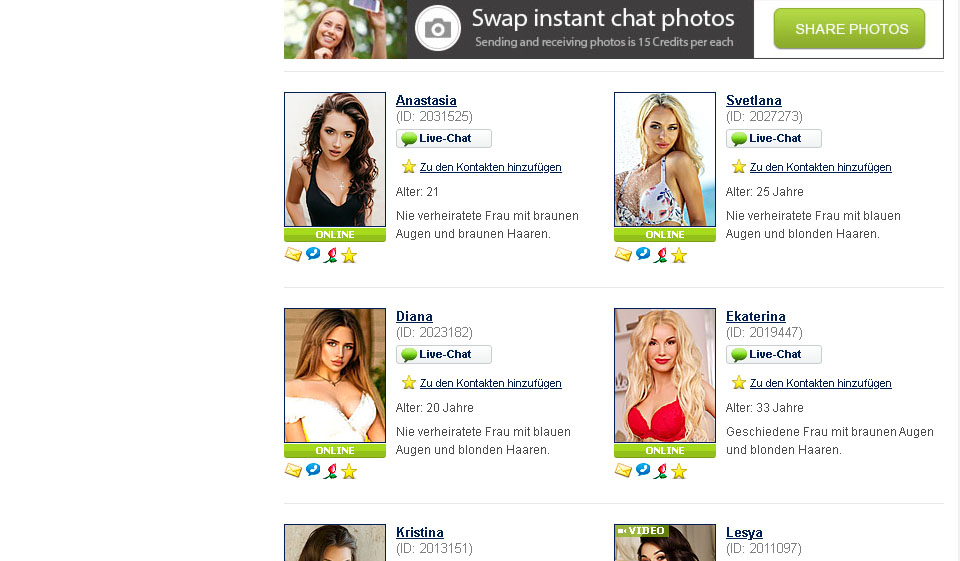The image size is (960, 561).
Task: Start Live-Chat with Anastasia
Action: 444,139
